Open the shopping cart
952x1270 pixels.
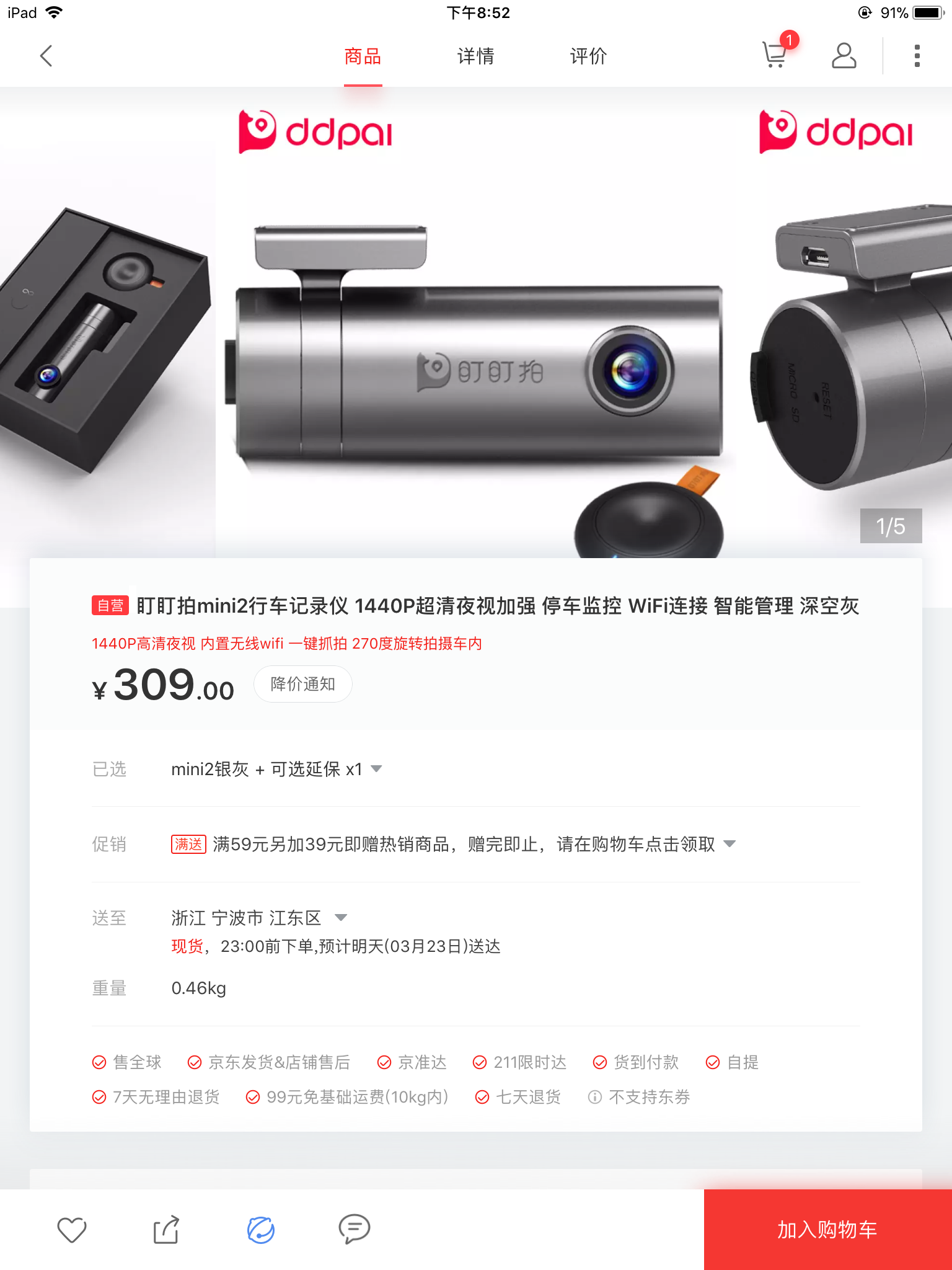(x=775, y=55)
